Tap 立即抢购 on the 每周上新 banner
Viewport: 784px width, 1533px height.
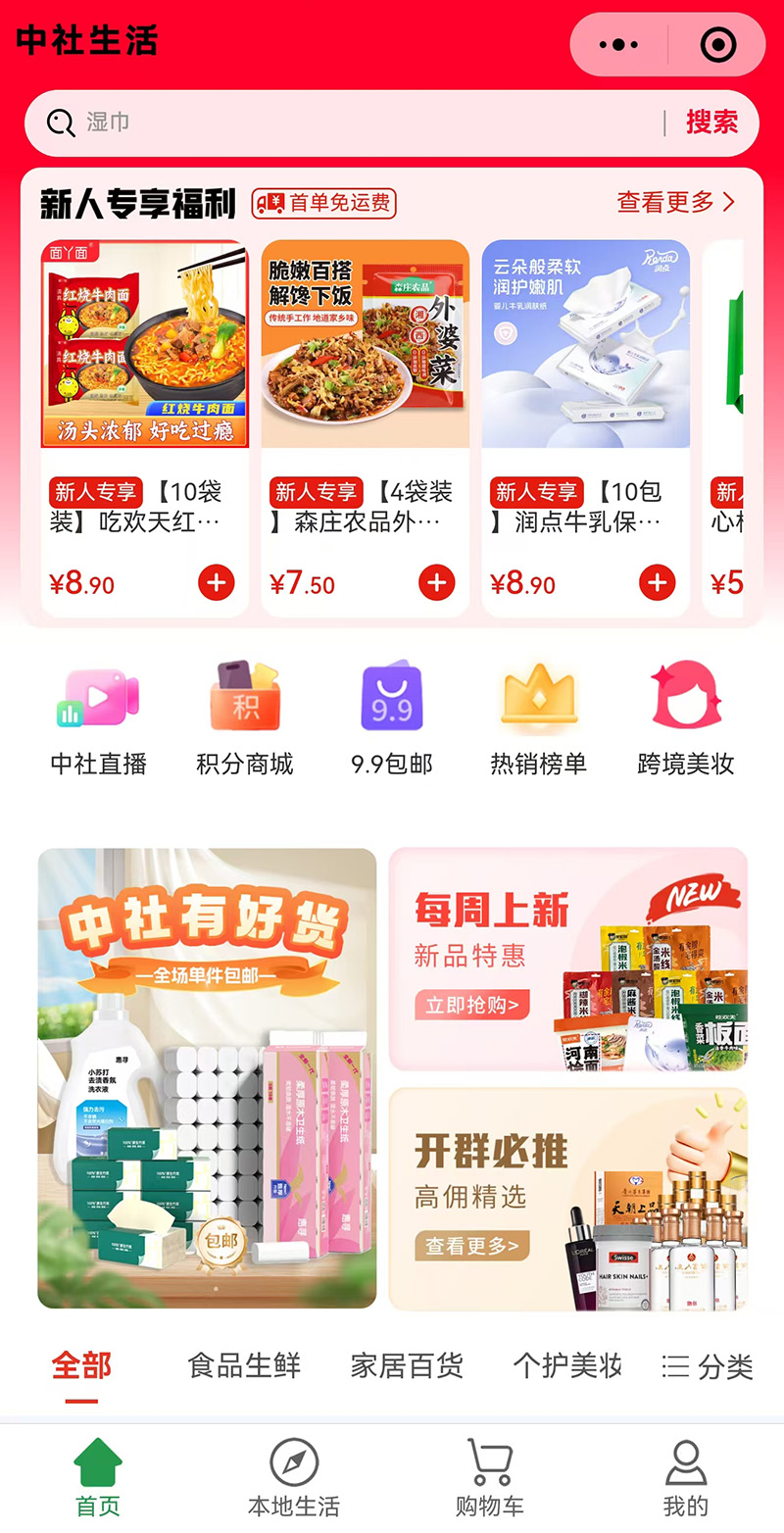pyautogui.click(x=472, y=1004)
